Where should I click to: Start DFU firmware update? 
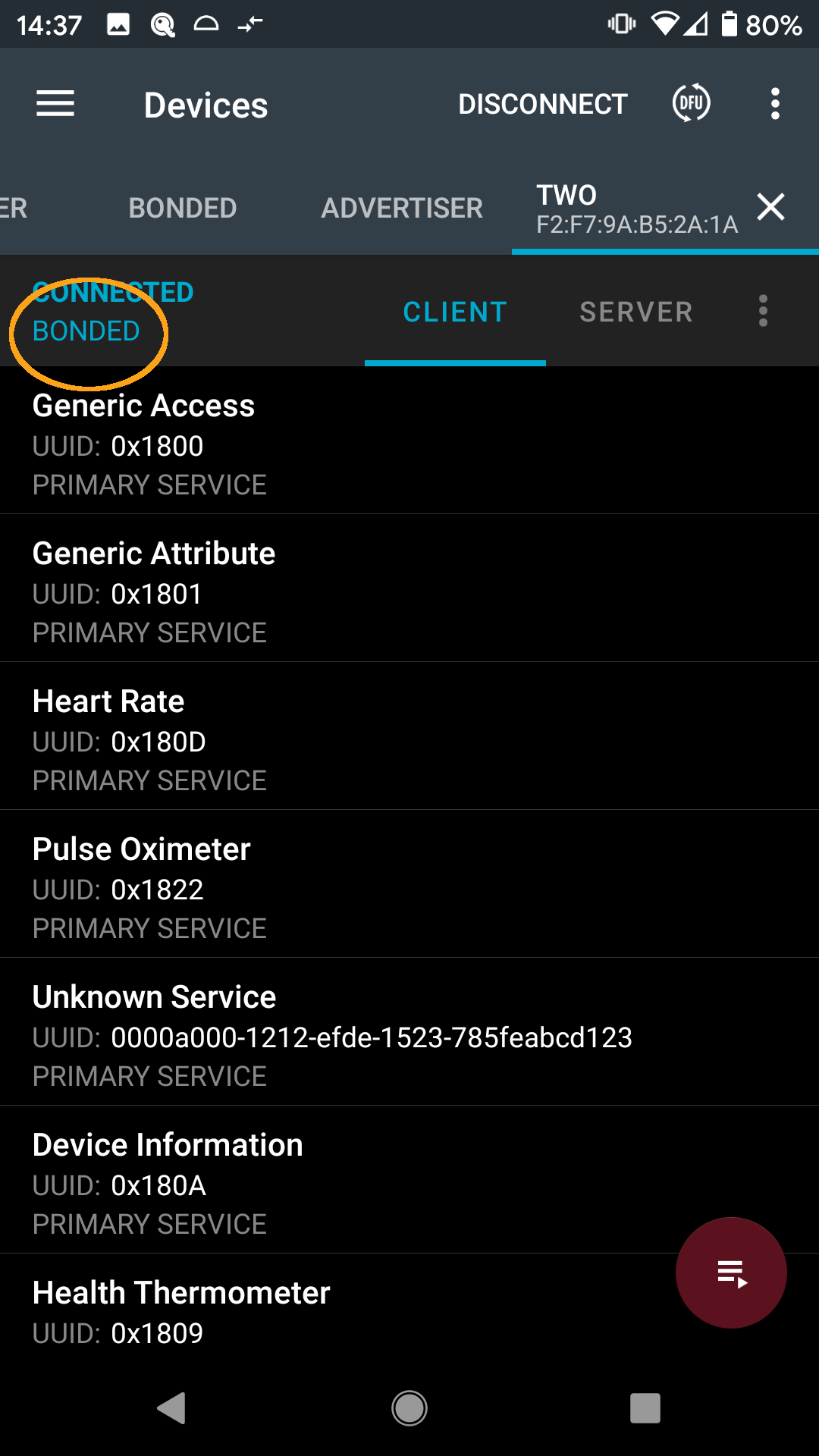click(x=691, y=104)
